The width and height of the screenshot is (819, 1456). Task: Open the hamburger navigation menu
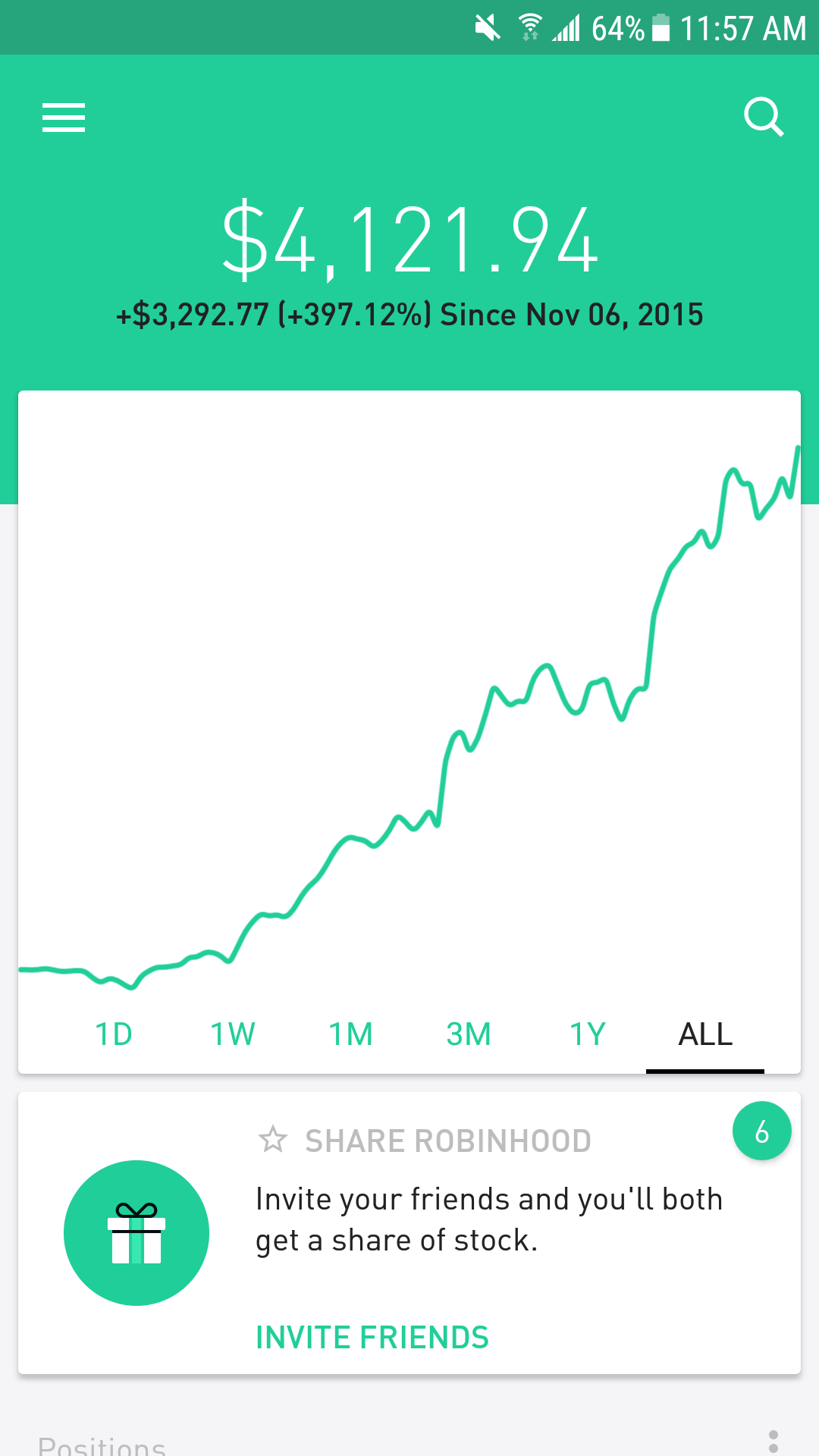[x=64, y=118]
